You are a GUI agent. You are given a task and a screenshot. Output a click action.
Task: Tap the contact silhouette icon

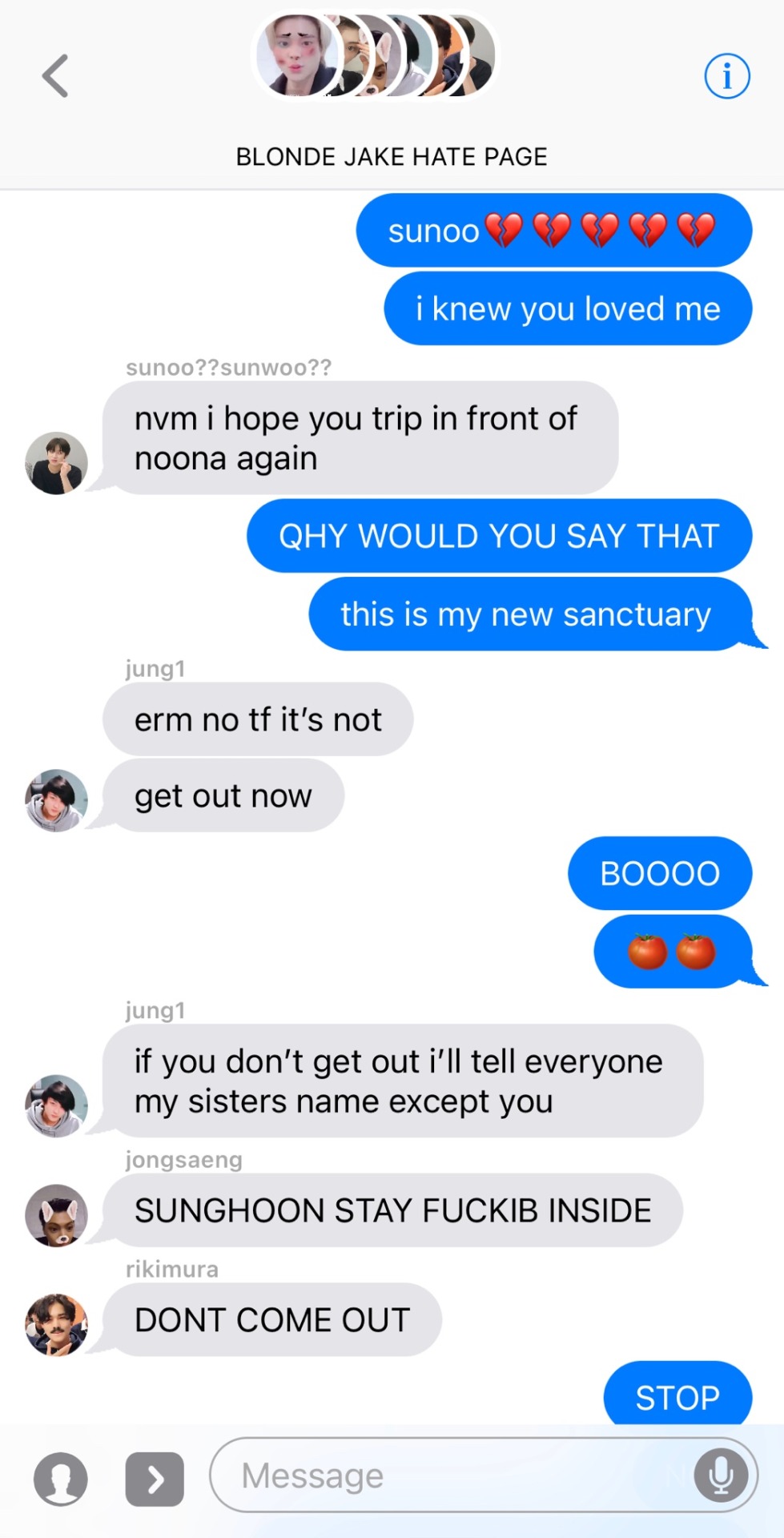pyautogui.click(x=61, y=1479)
